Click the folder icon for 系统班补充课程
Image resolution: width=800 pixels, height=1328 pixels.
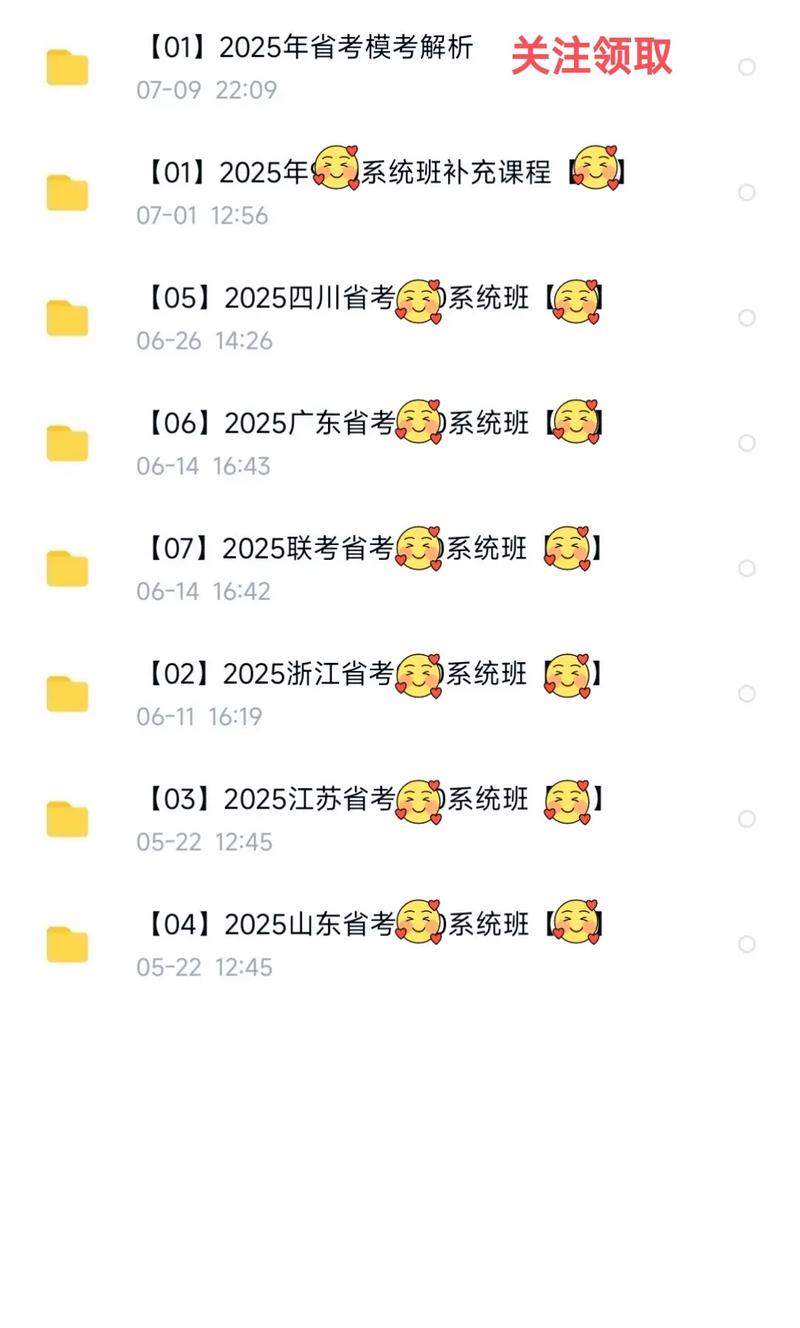coord(66,192)
